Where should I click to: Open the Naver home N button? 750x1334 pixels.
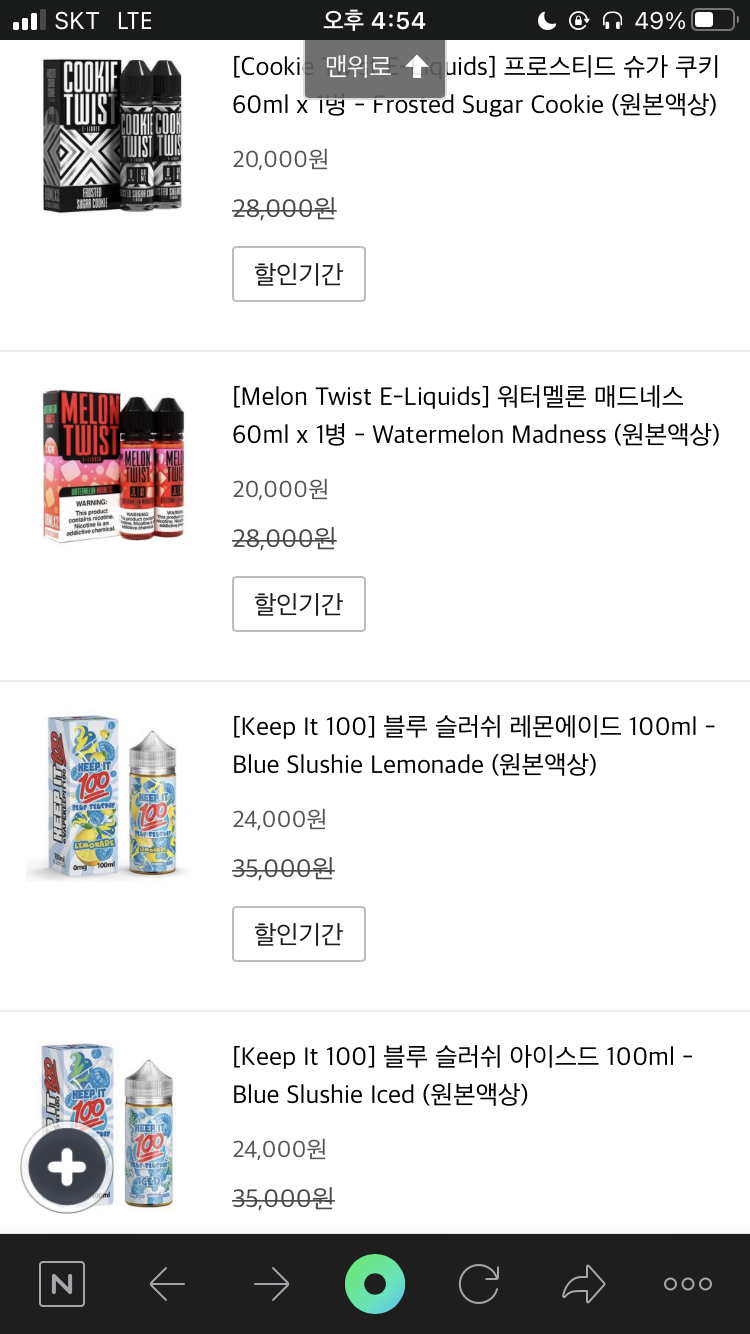coord(62,1284)
